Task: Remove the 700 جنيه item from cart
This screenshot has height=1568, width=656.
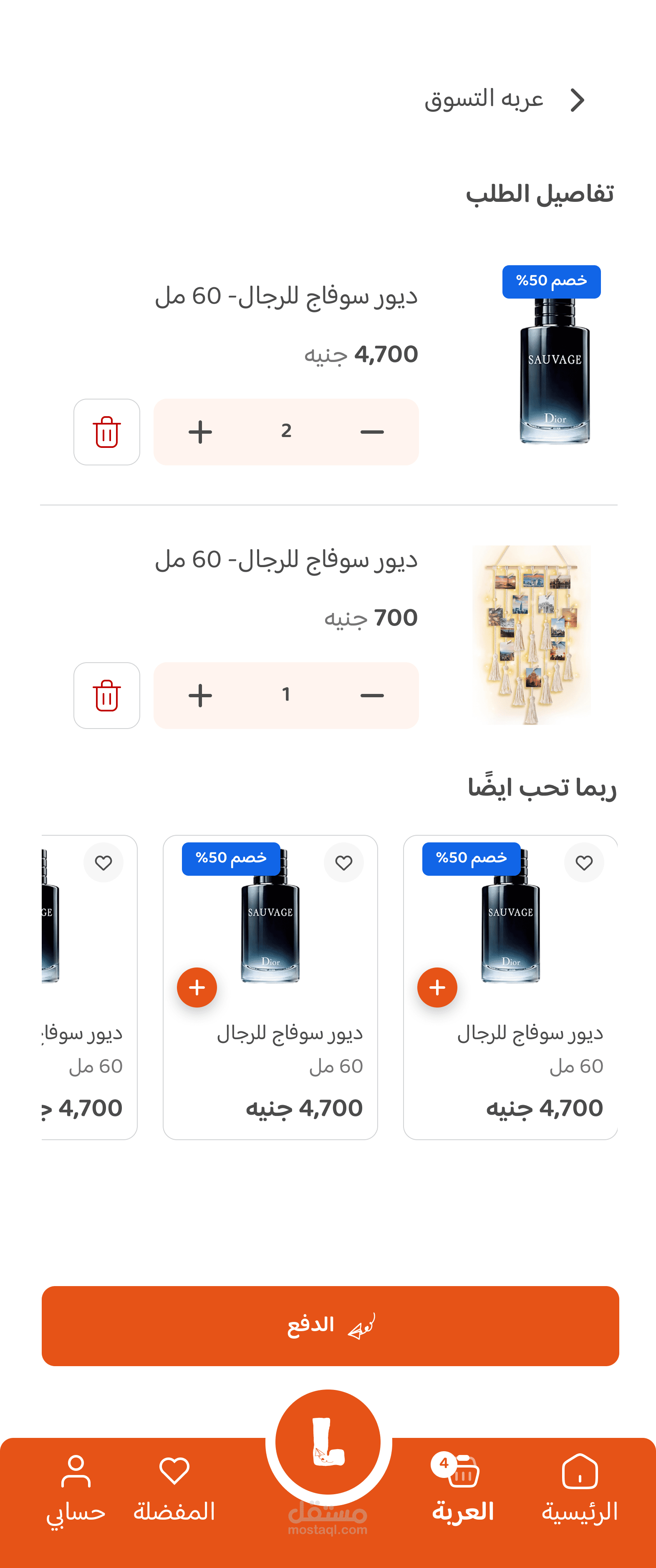Action: point(106,695)
